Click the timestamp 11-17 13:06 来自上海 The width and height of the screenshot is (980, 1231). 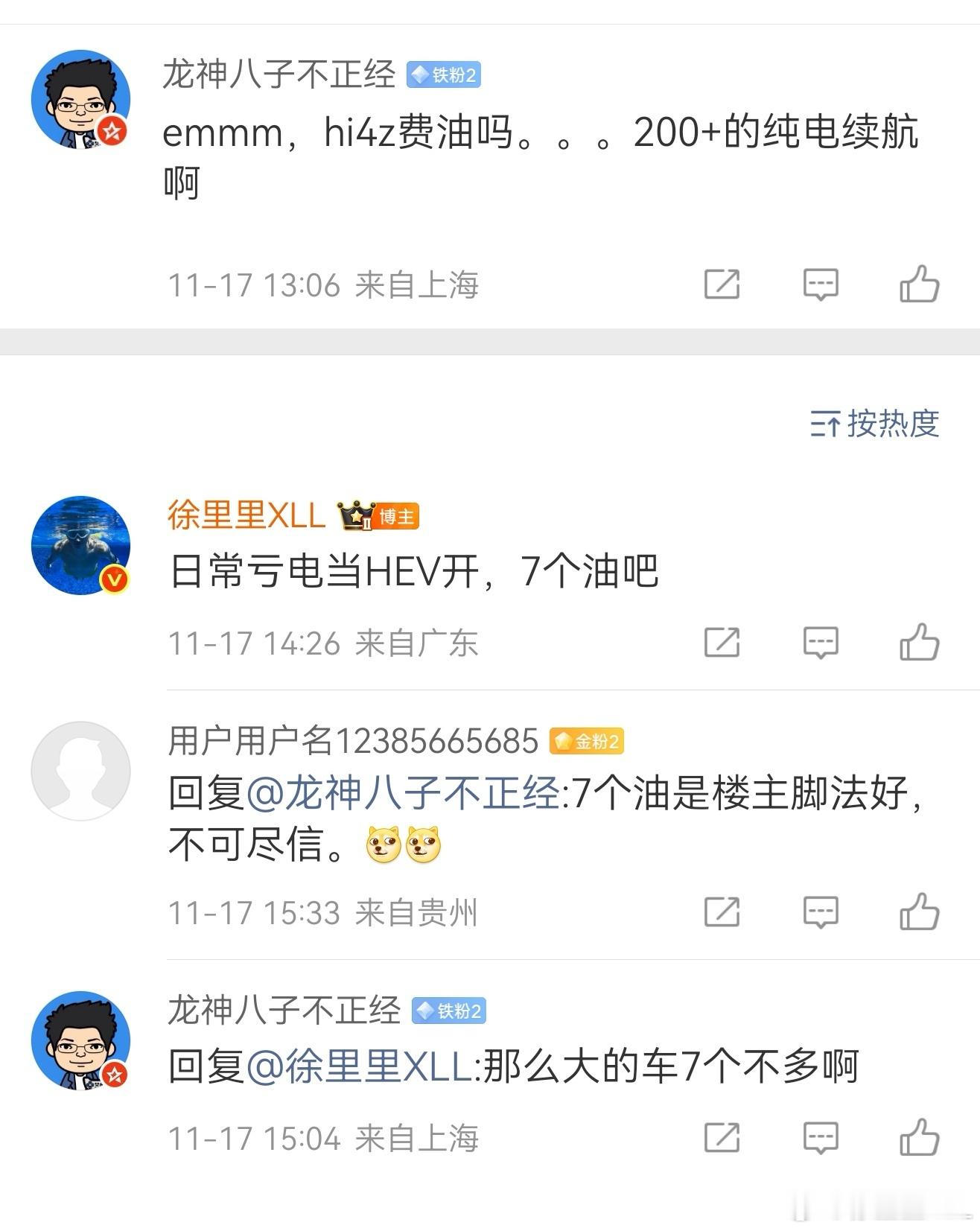coord(320,284)
